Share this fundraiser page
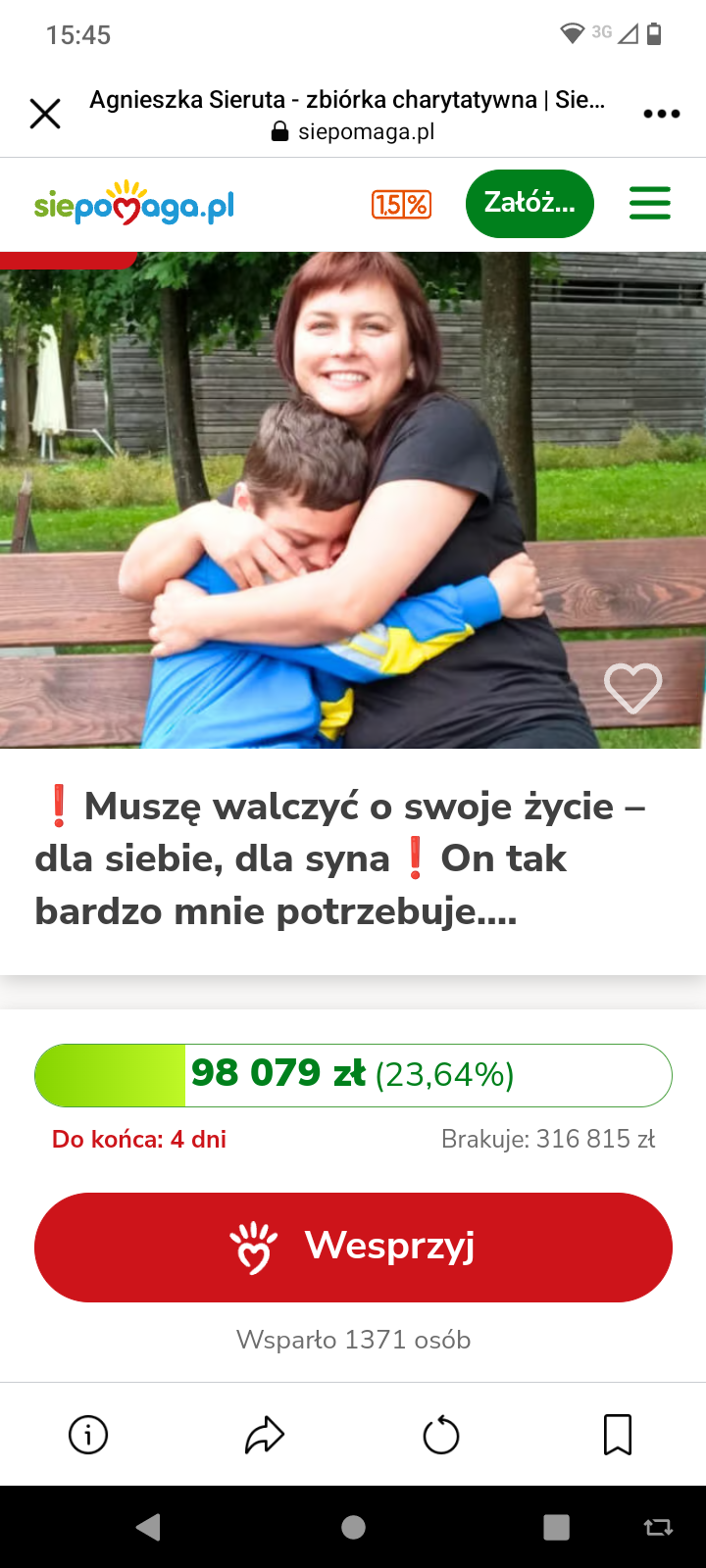706x1568 pixels. 265,1436
